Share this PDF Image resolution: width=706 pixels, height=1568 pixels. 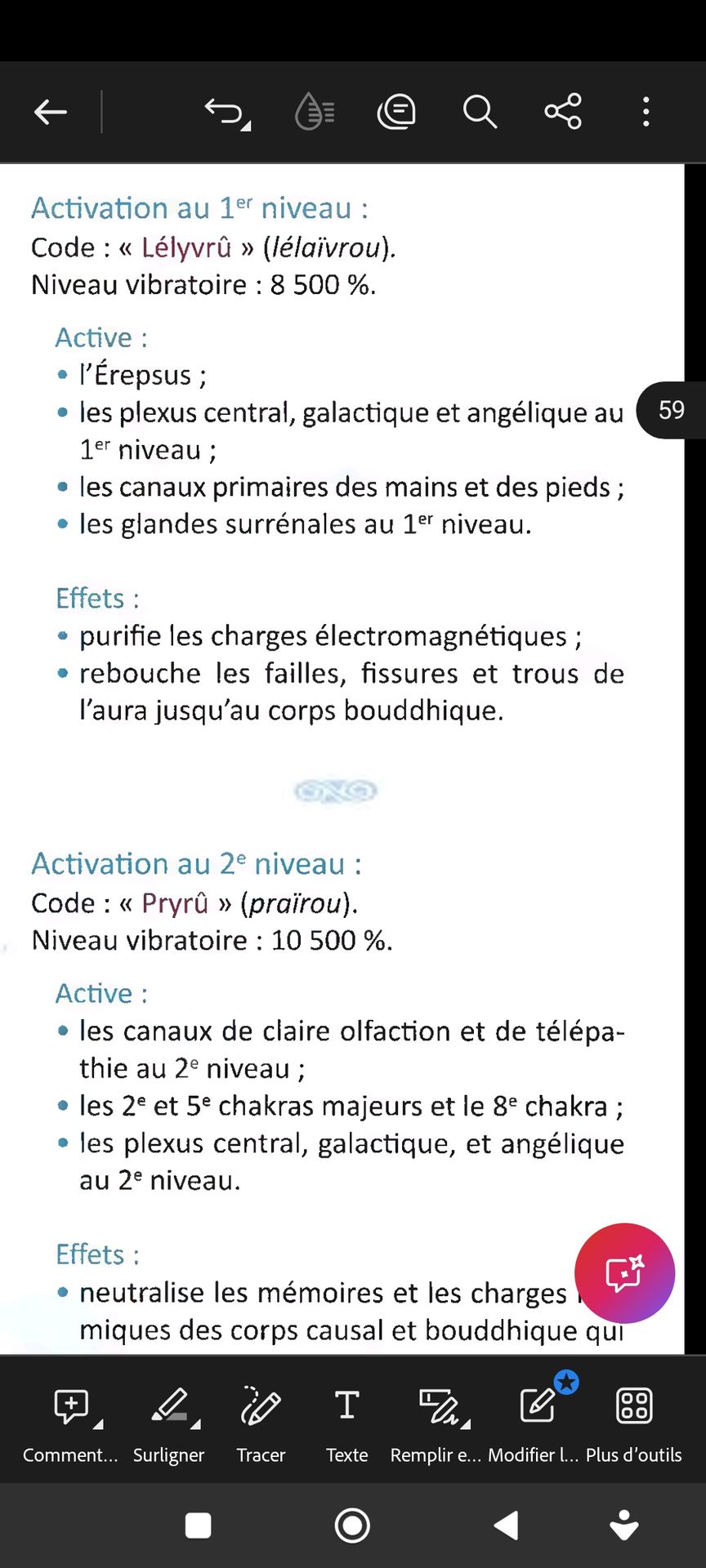[x=563, y=112]
